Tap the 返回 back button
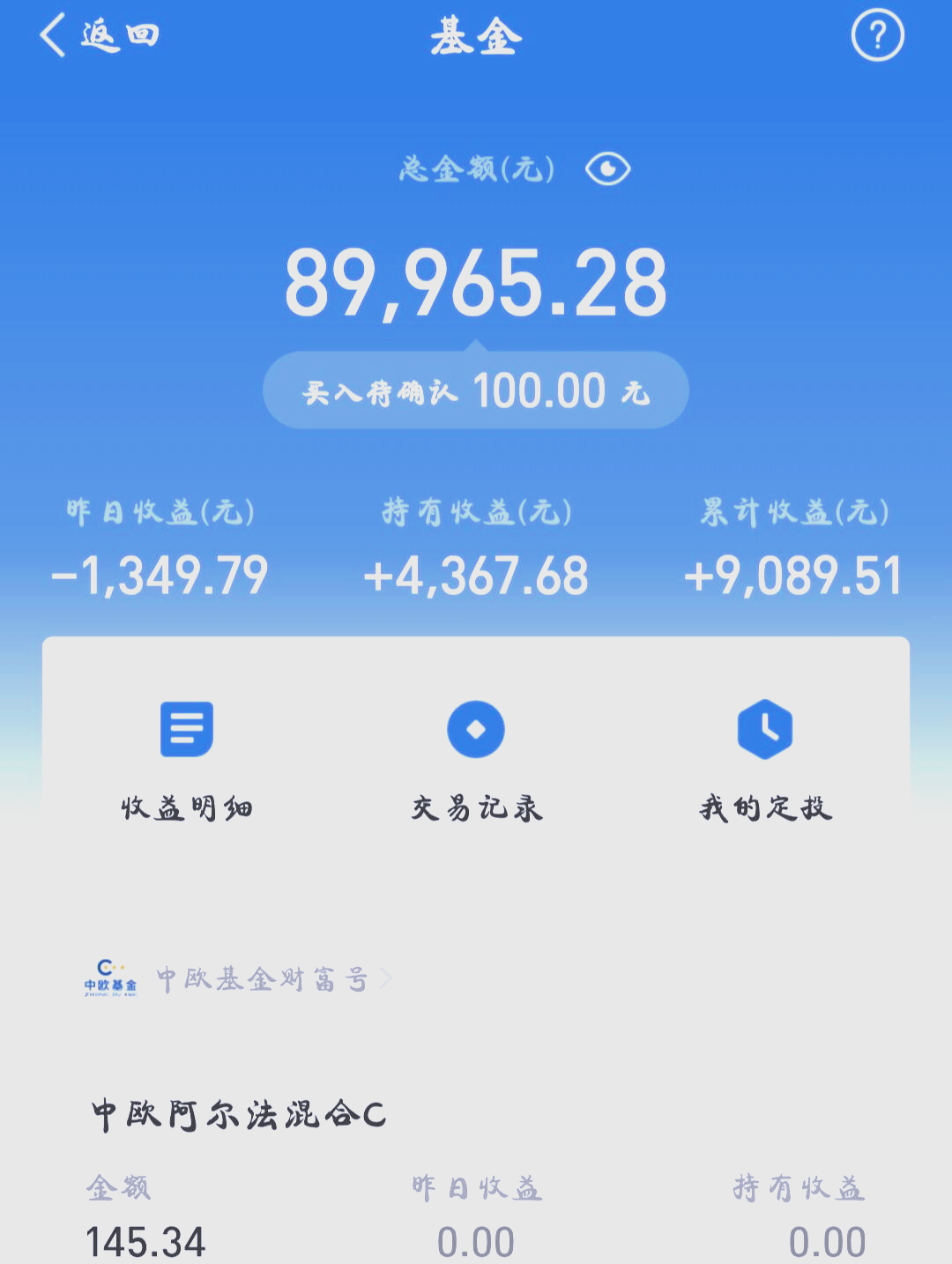Image resolution: width=952 pixels, height=1264 pixels. [97, 35]
